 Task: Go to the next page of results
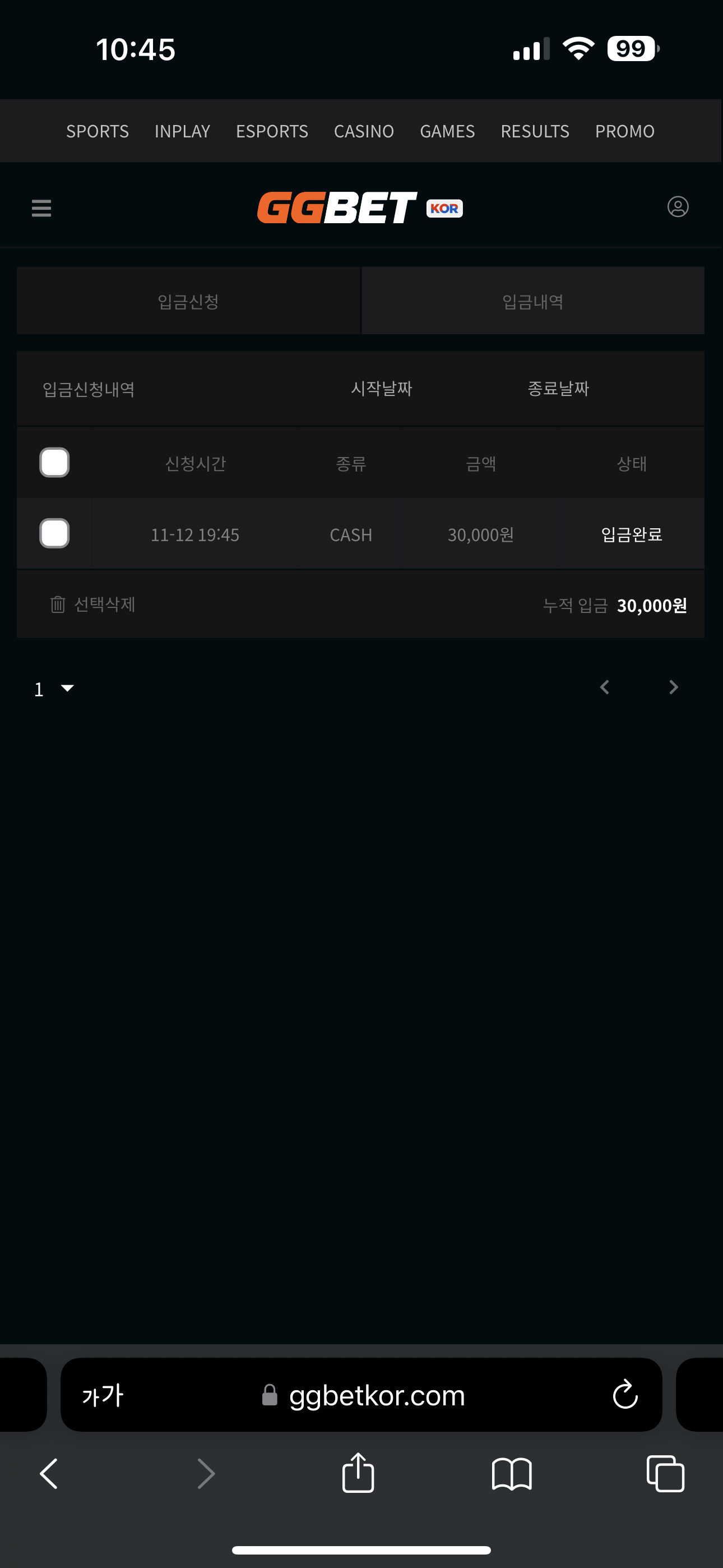coord(673,687)
